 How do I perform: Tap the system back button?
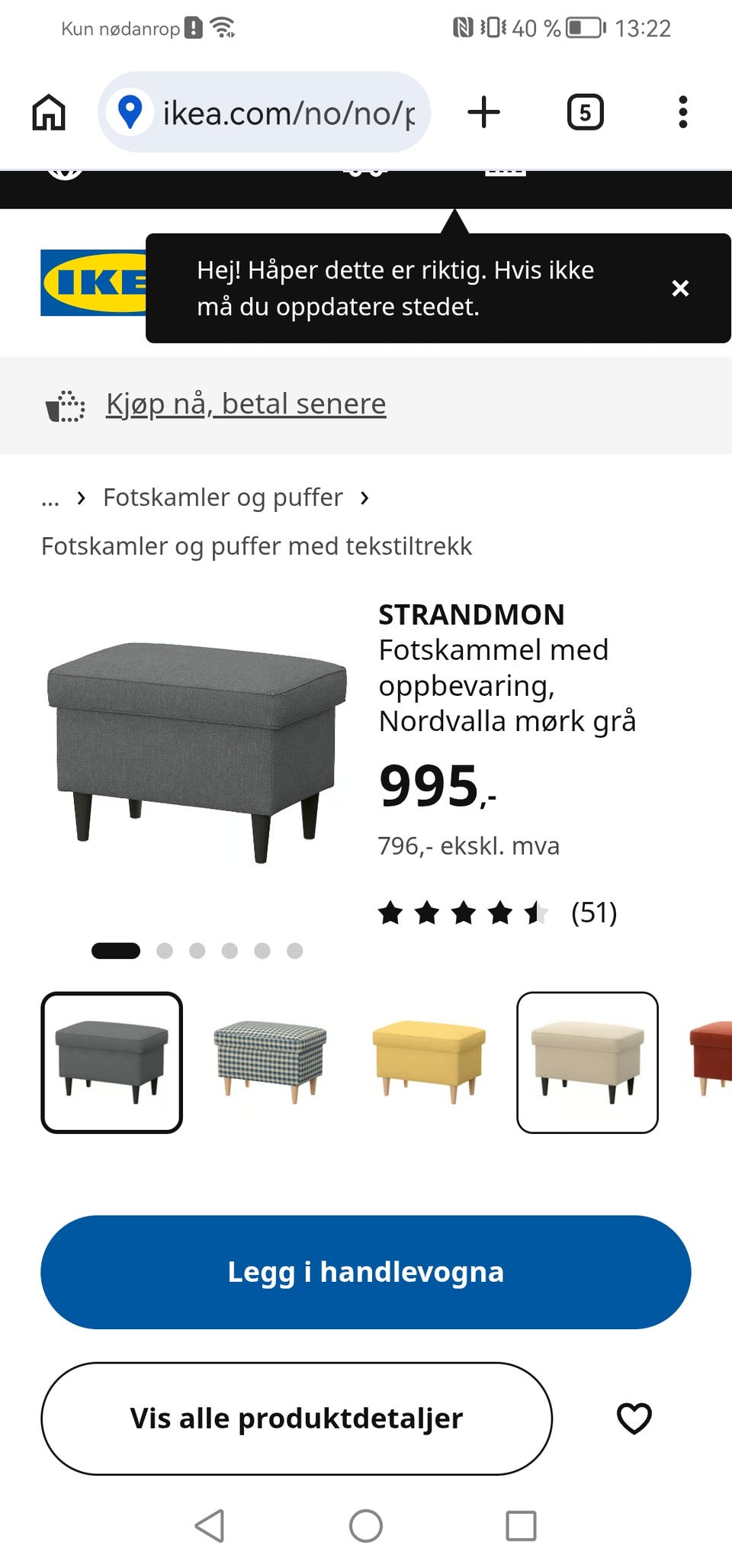point(210,1526)
